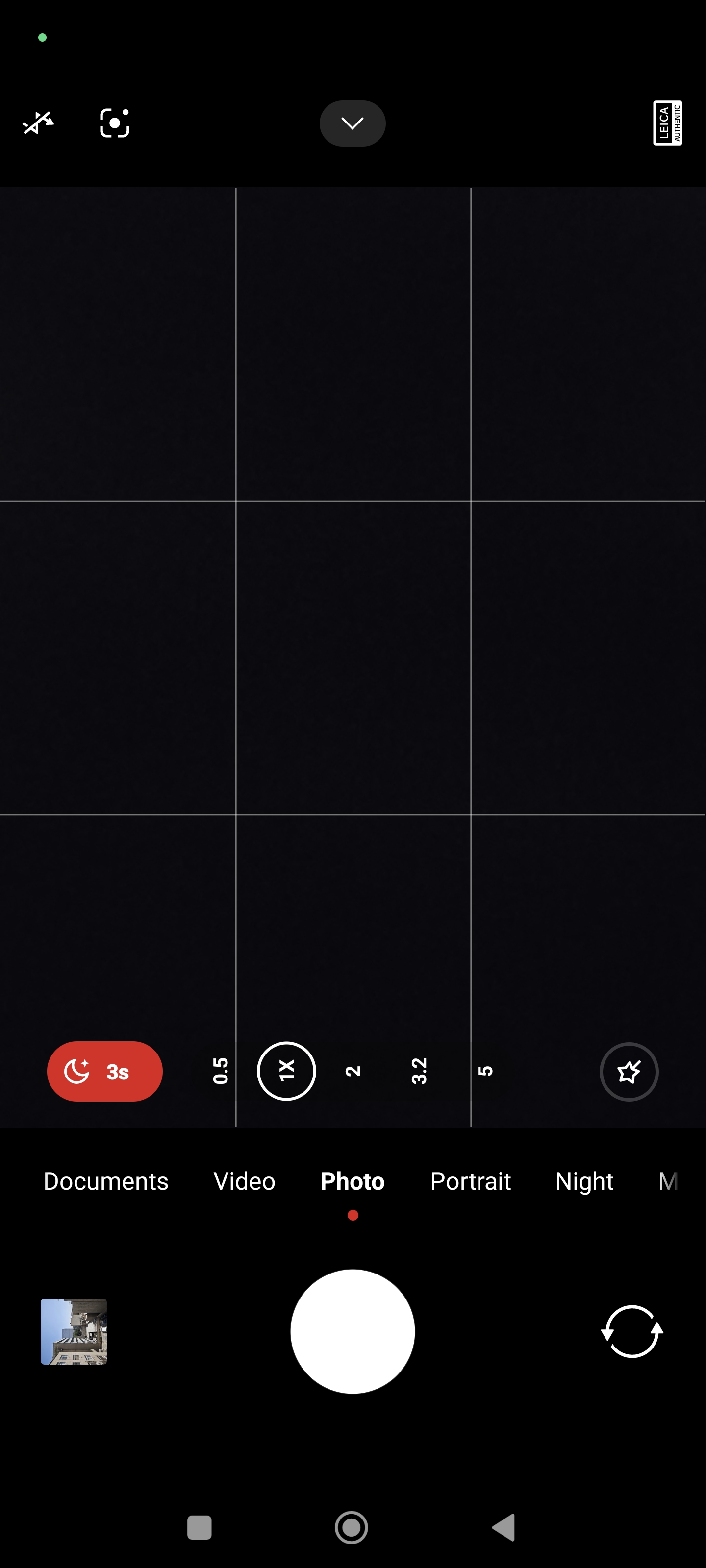Capture a photo with the shutter button
Screen dimensions: 706x1568
353,1331
